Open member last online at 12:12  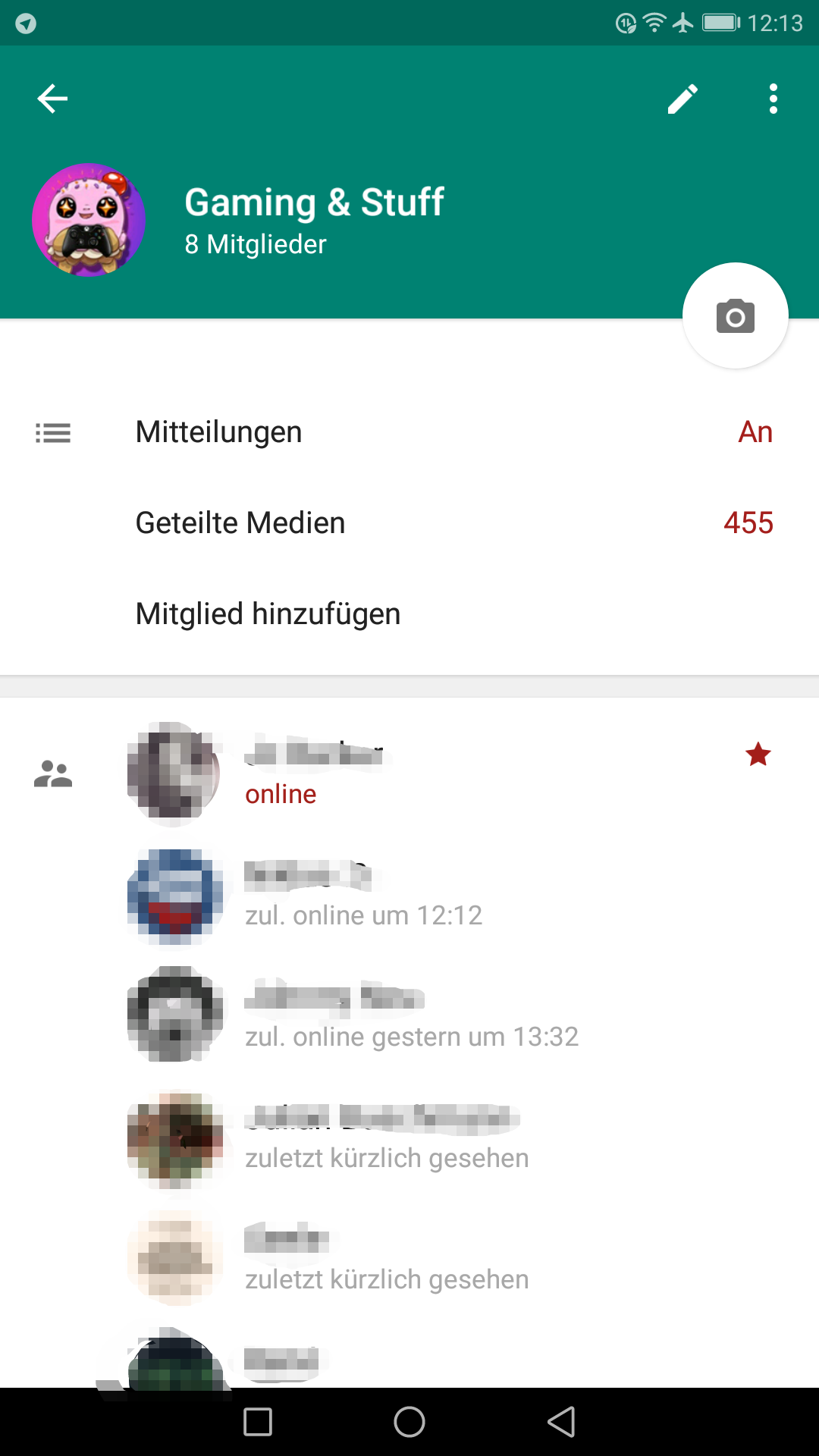[409, 896]
